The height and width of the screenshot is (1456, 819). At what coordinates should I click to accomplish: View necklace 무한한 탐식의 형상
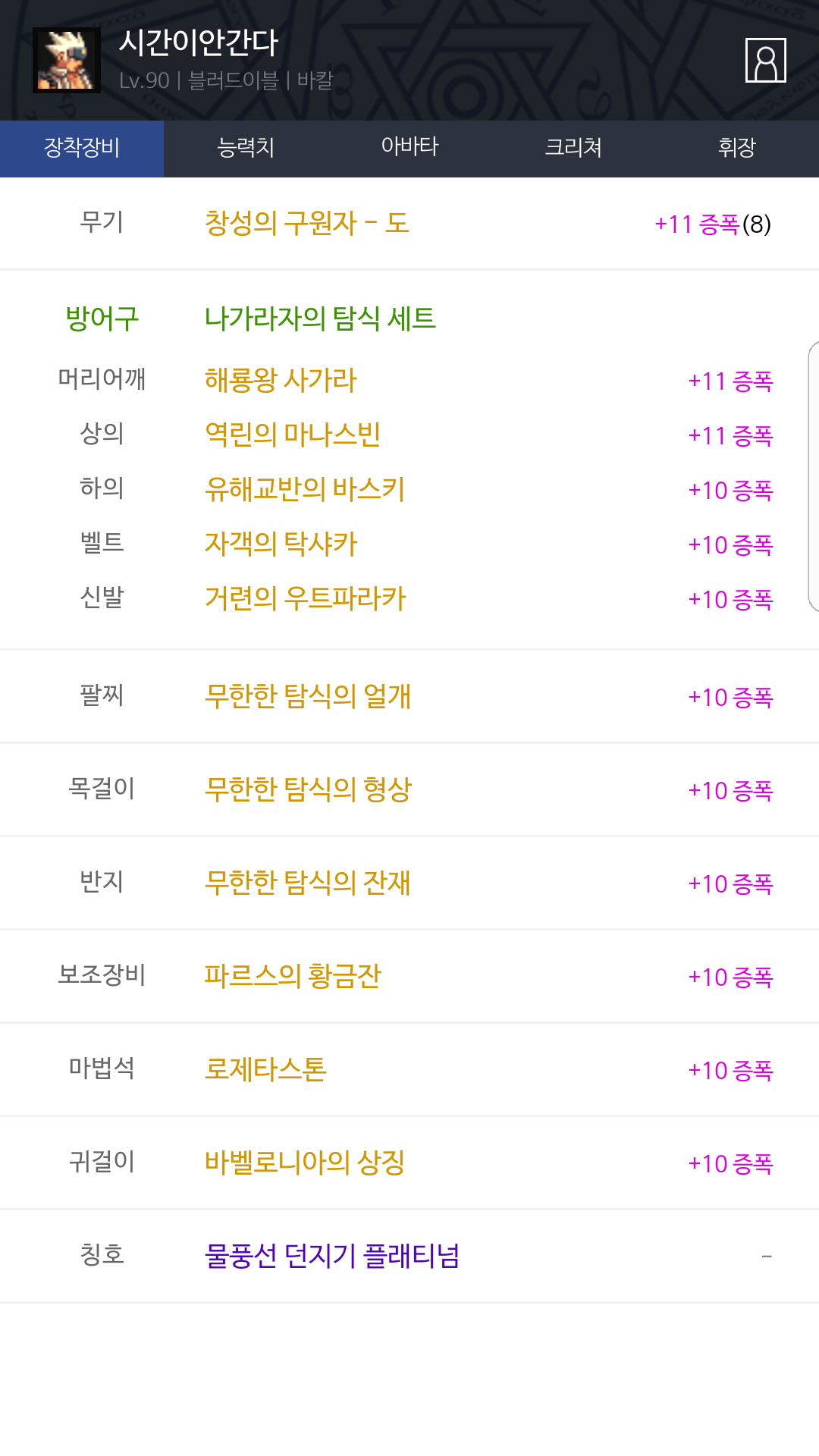point(308,789)
